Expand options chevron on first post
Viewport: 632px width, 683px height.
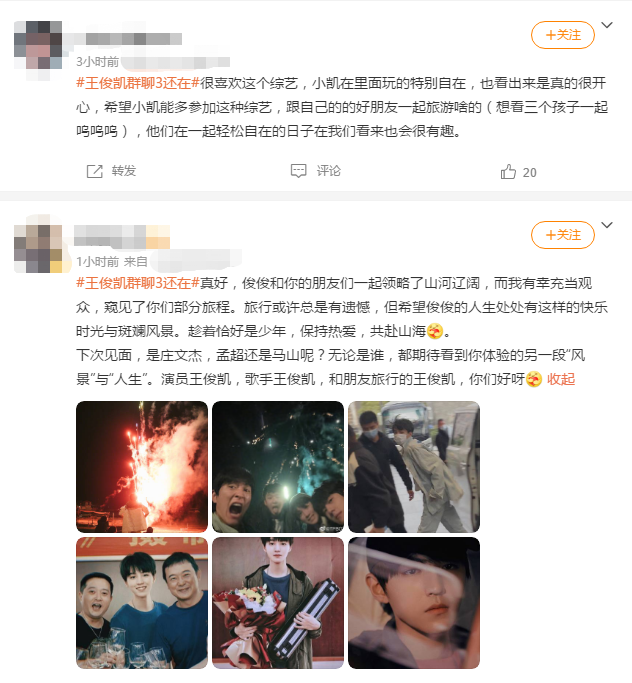pos(606,23)
